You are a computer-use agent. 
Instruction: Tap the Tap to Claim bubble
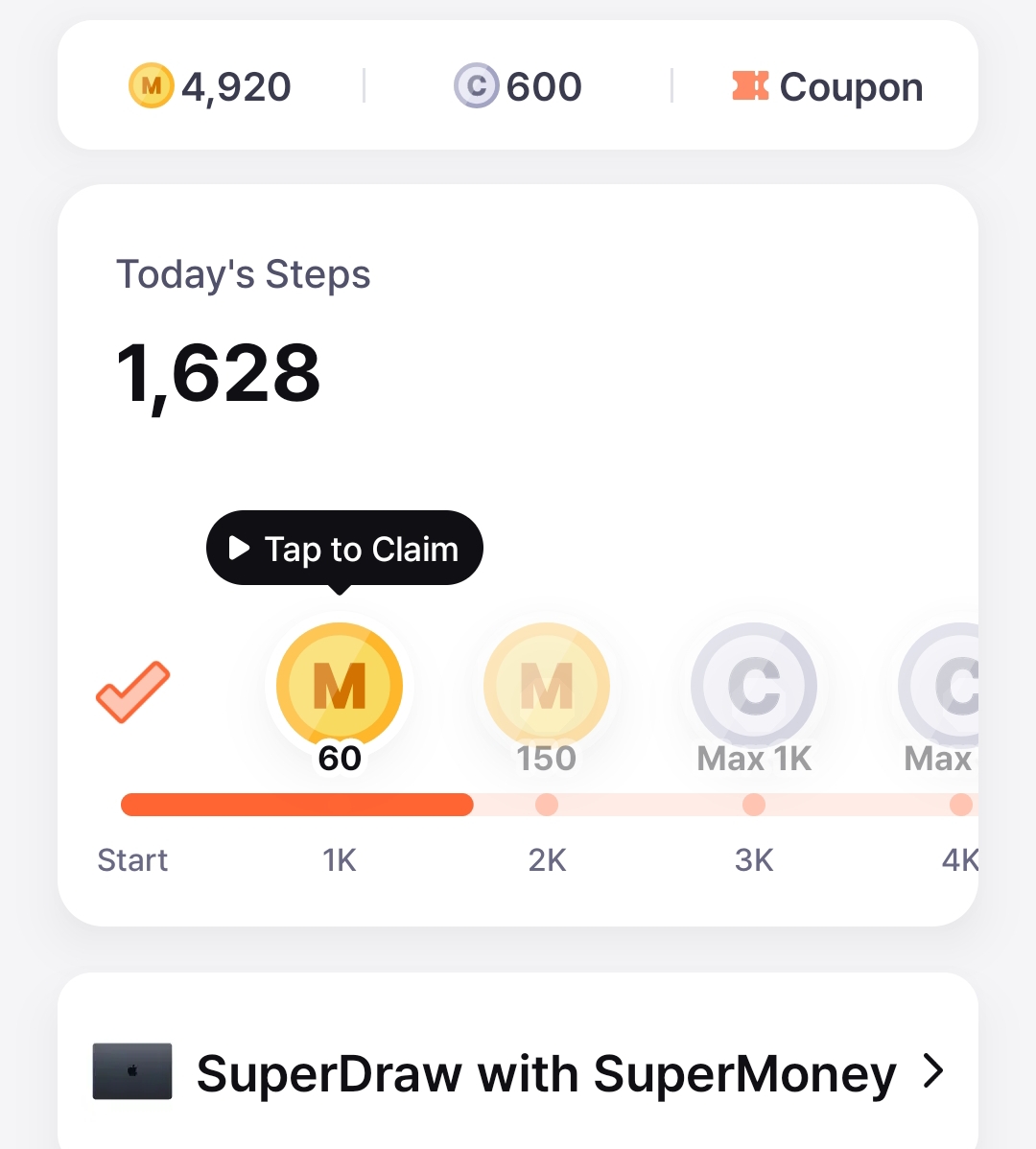tap(344, 548)
